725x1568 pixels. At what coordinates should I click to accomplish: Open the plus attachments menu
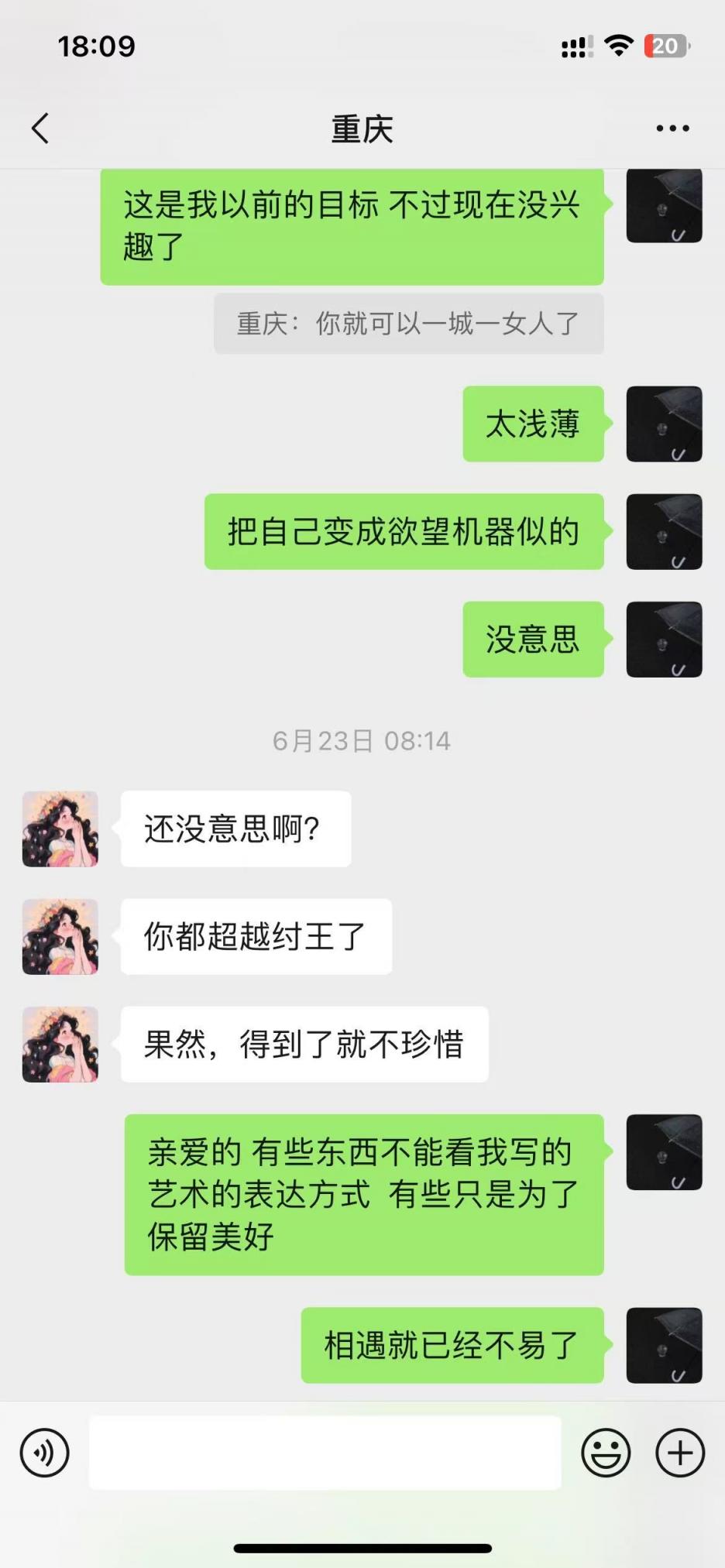[x=680, y=1453]
